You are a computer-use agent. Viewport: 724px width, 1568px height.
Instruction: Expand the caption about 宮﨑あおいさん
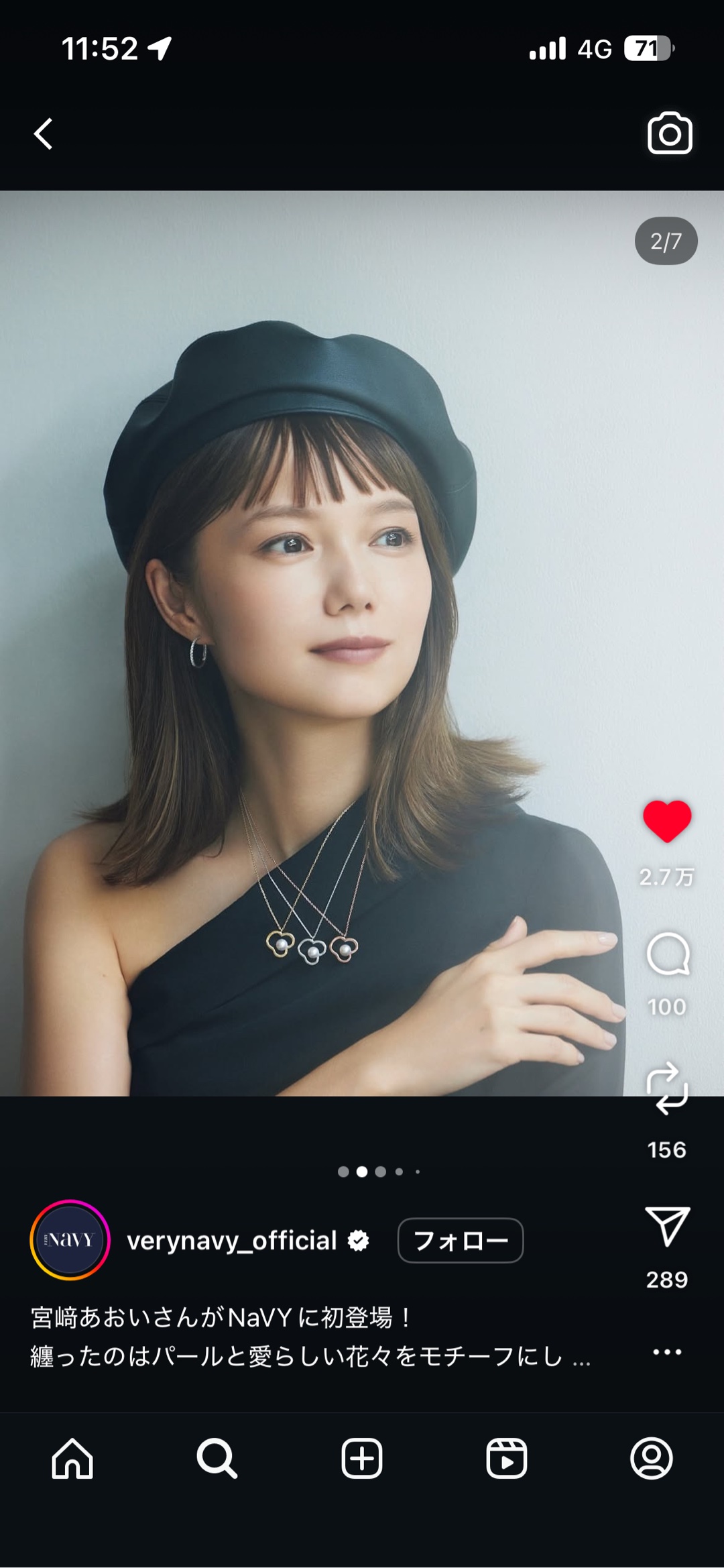pos(581,1357)
